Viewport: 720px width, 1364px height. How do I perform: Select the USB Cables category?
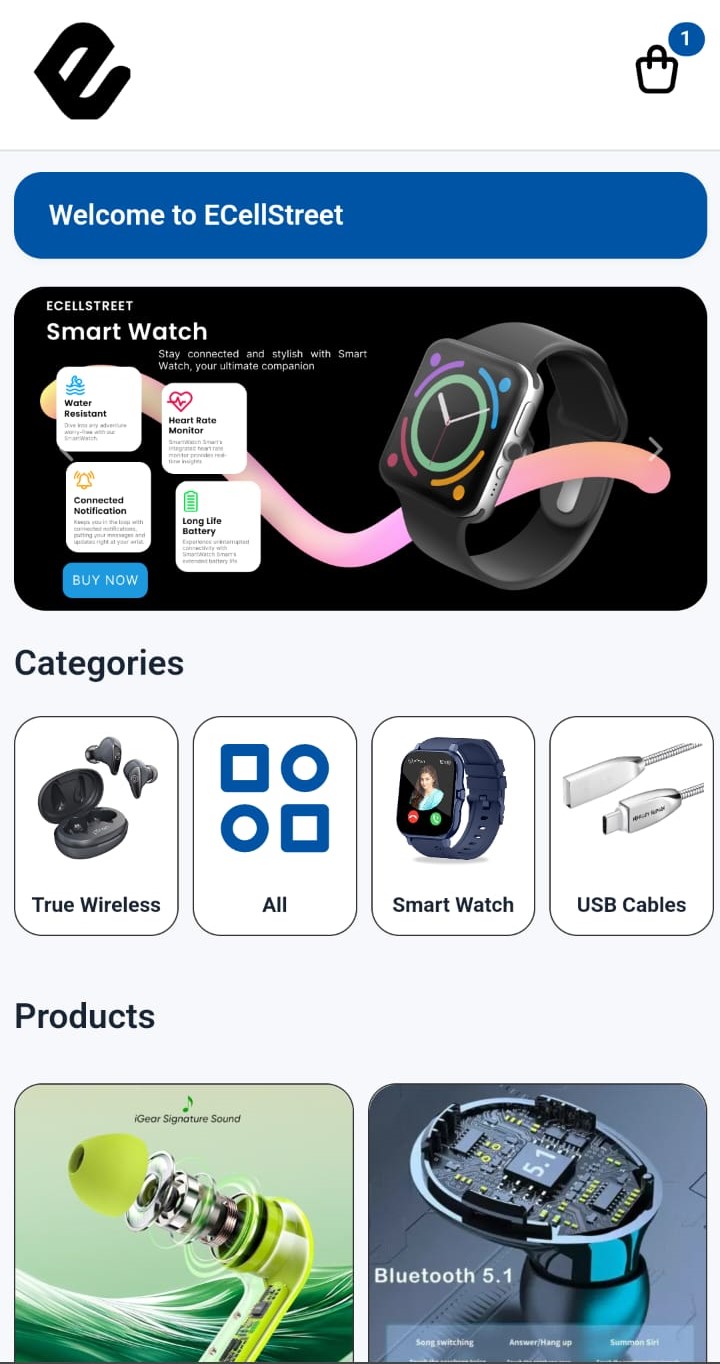pyautogui.click(x=631, y=826)
